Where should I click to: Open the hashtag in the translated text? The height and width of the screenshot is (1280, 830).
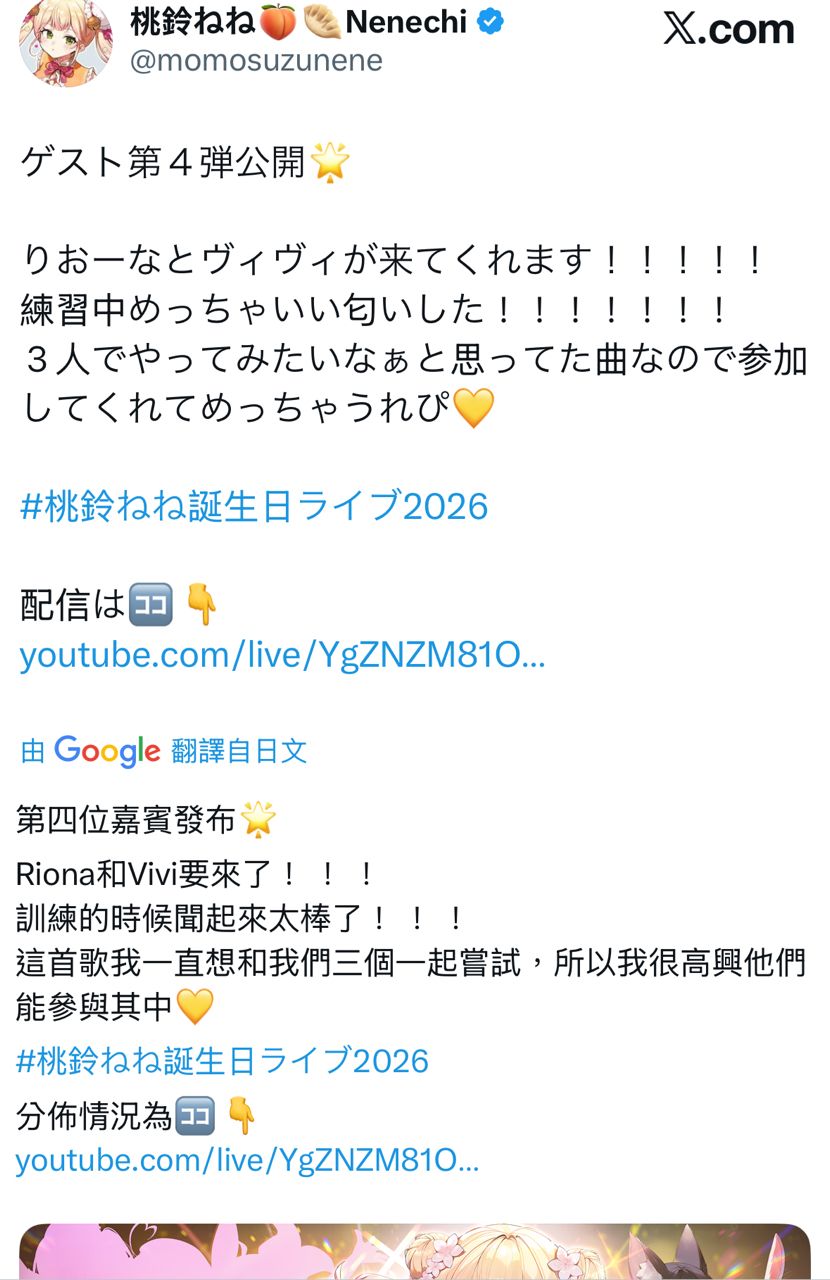[222, 1060]
